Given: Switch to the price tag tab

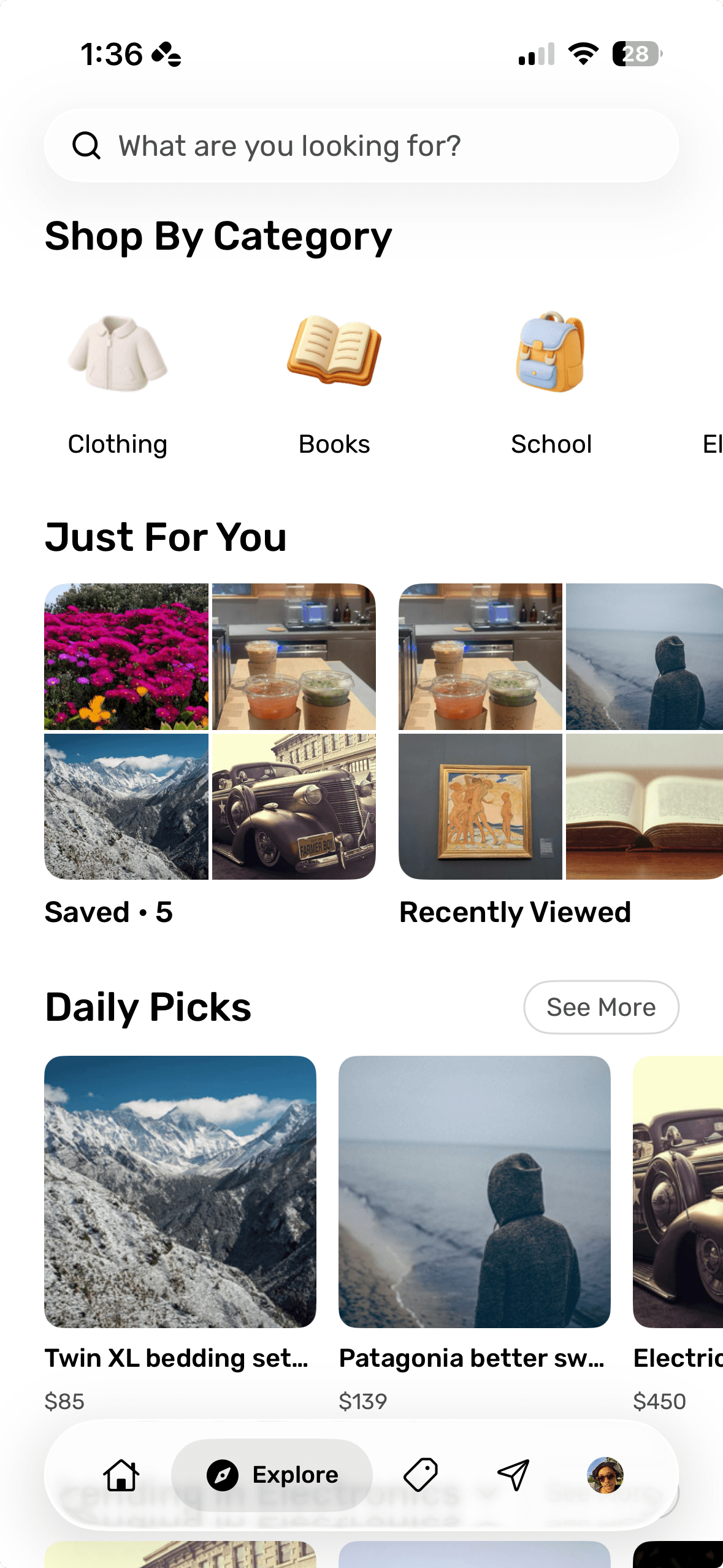Looking at the screenshot, I should pos(421,1475).
